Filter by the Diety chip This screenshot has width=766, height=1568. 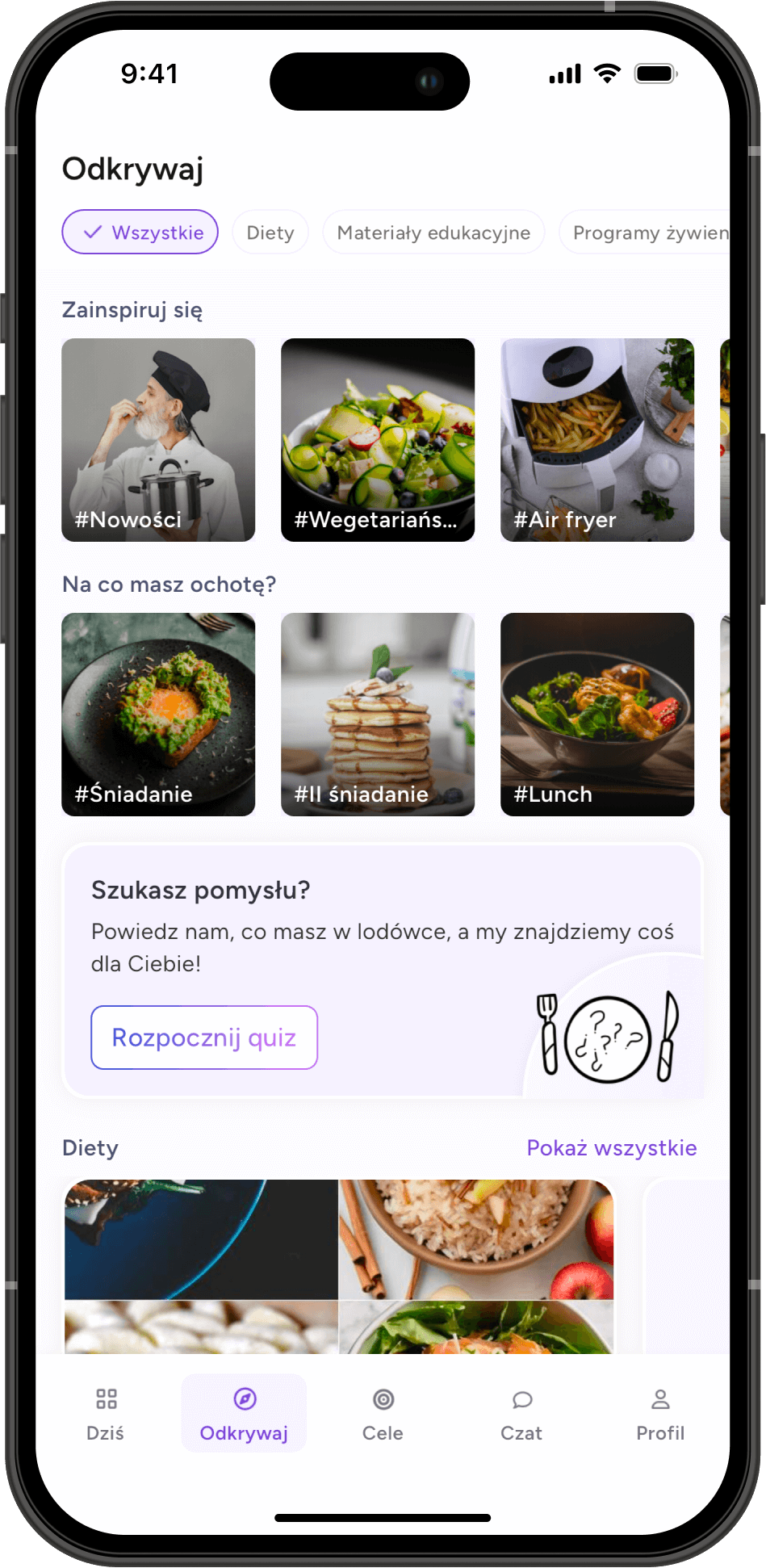click(x=270, y=233)
